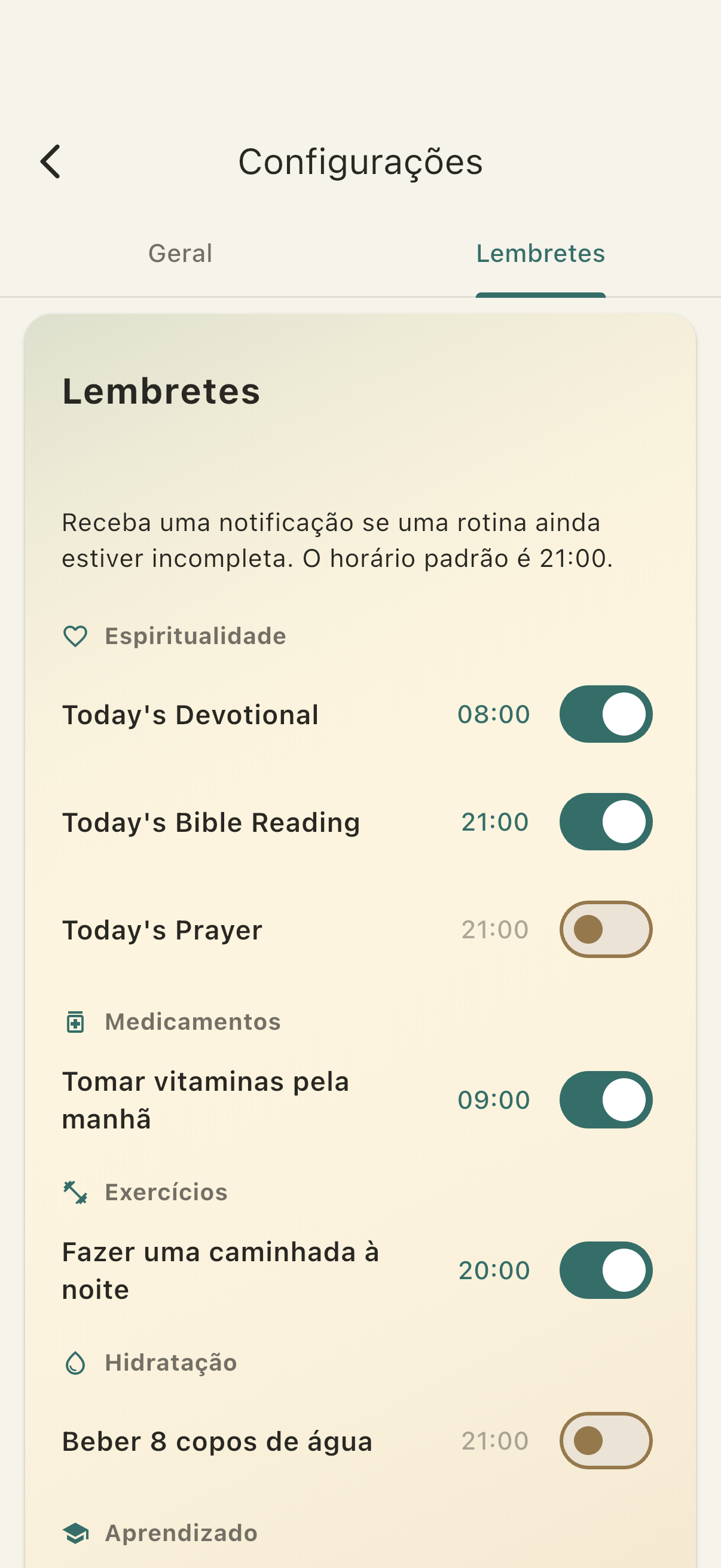Select the Lembretes tab

point(540,253)
